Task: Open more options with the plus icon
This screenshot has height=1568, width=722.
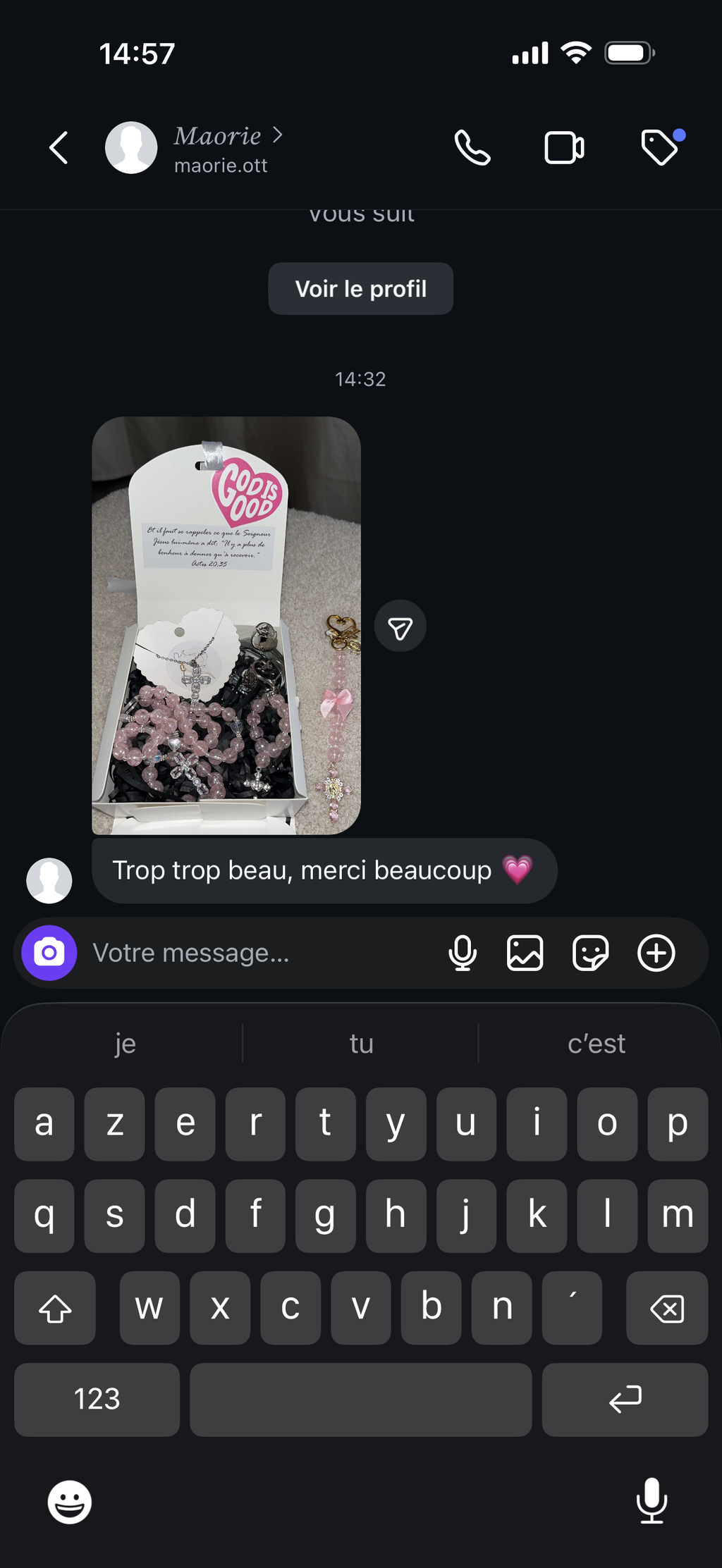Action: click(x=656, y=953)
